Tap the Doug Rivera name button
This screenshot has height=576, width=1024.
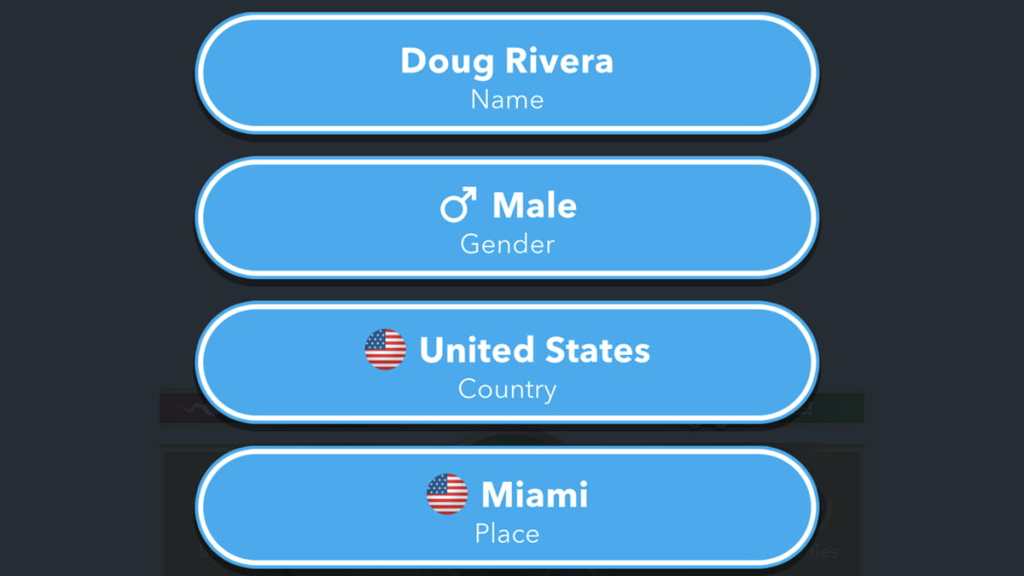point(507,73)
